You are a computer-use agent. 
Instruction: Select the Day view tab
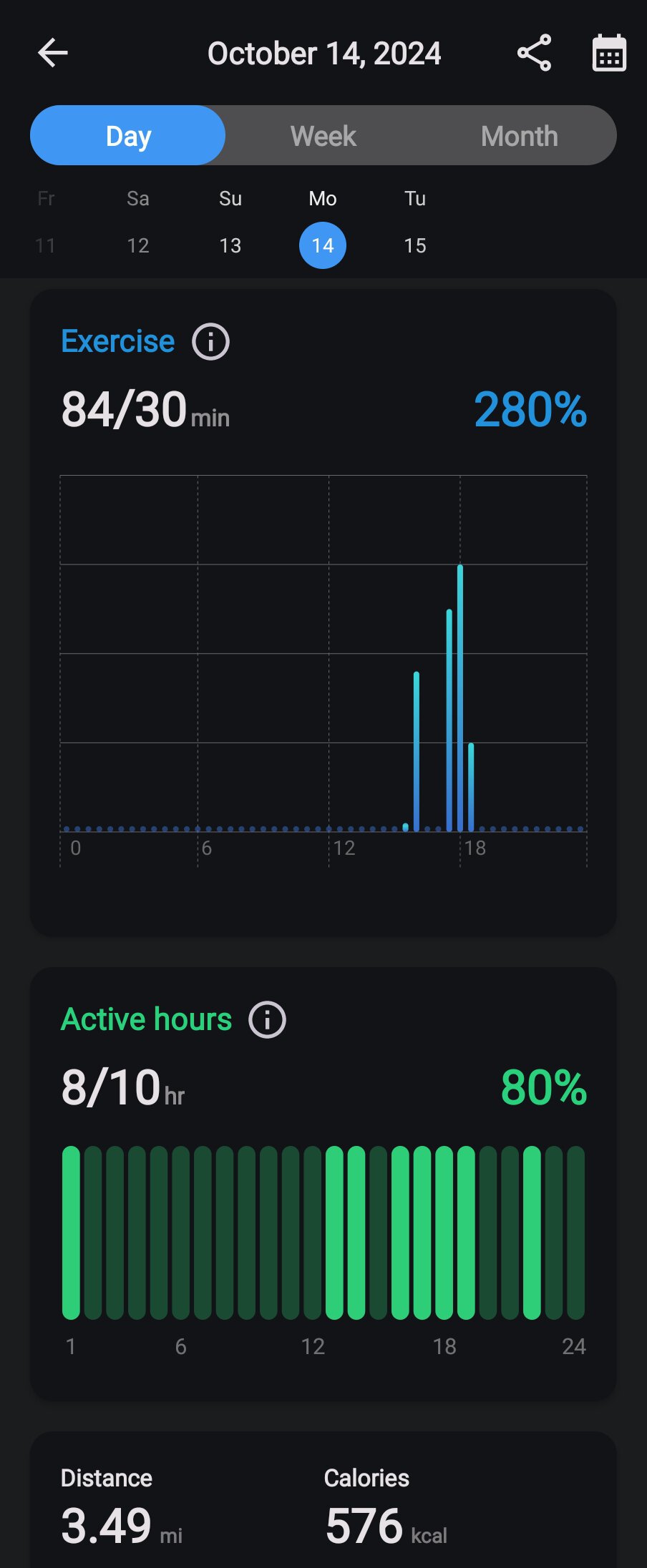coord(128,136)
